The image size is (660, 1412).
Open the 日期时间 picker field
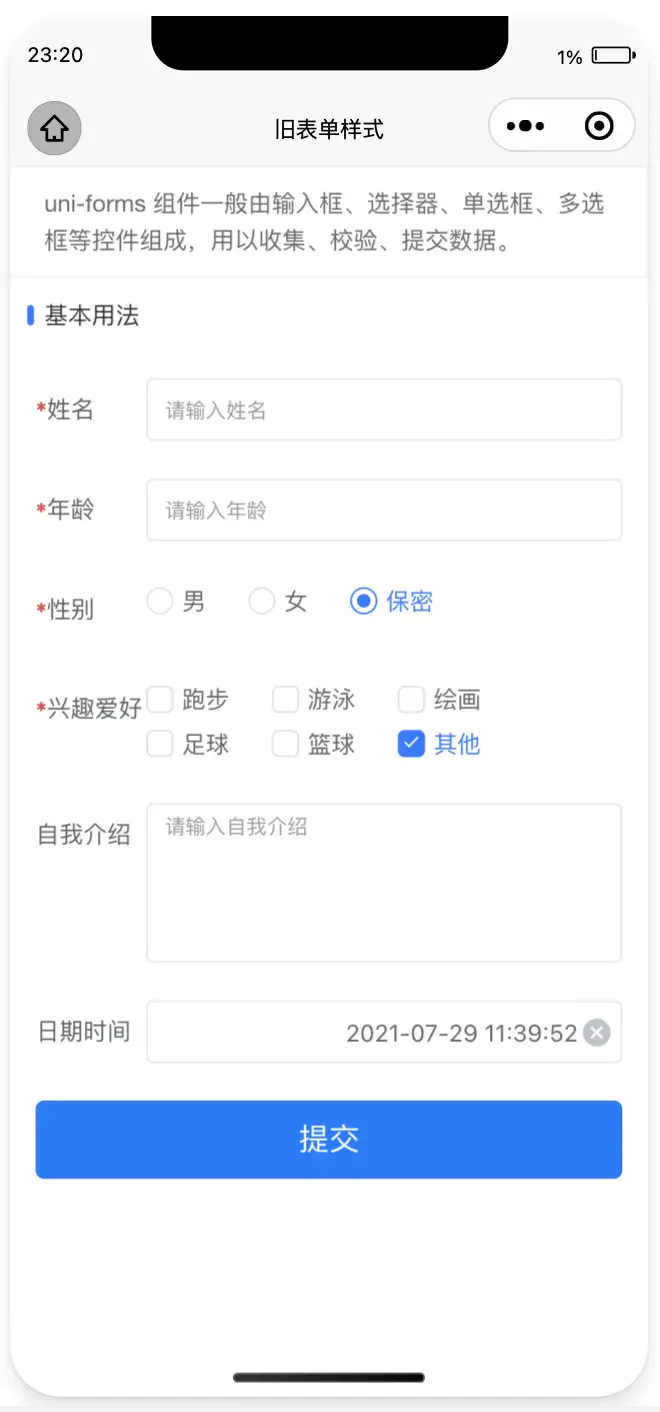384,1032
